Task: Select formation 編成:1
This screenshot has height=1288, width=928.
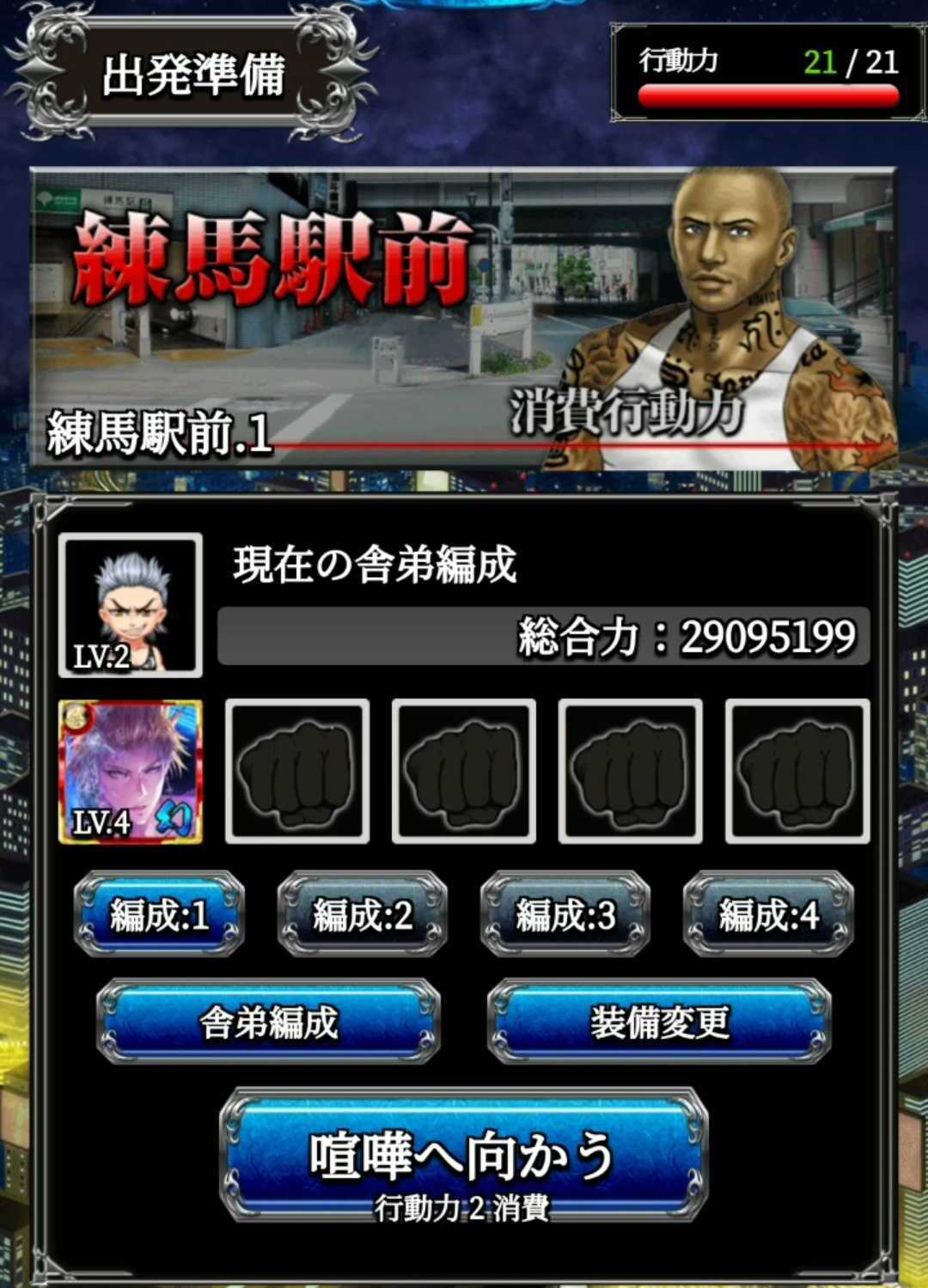Action: point(159,915)
